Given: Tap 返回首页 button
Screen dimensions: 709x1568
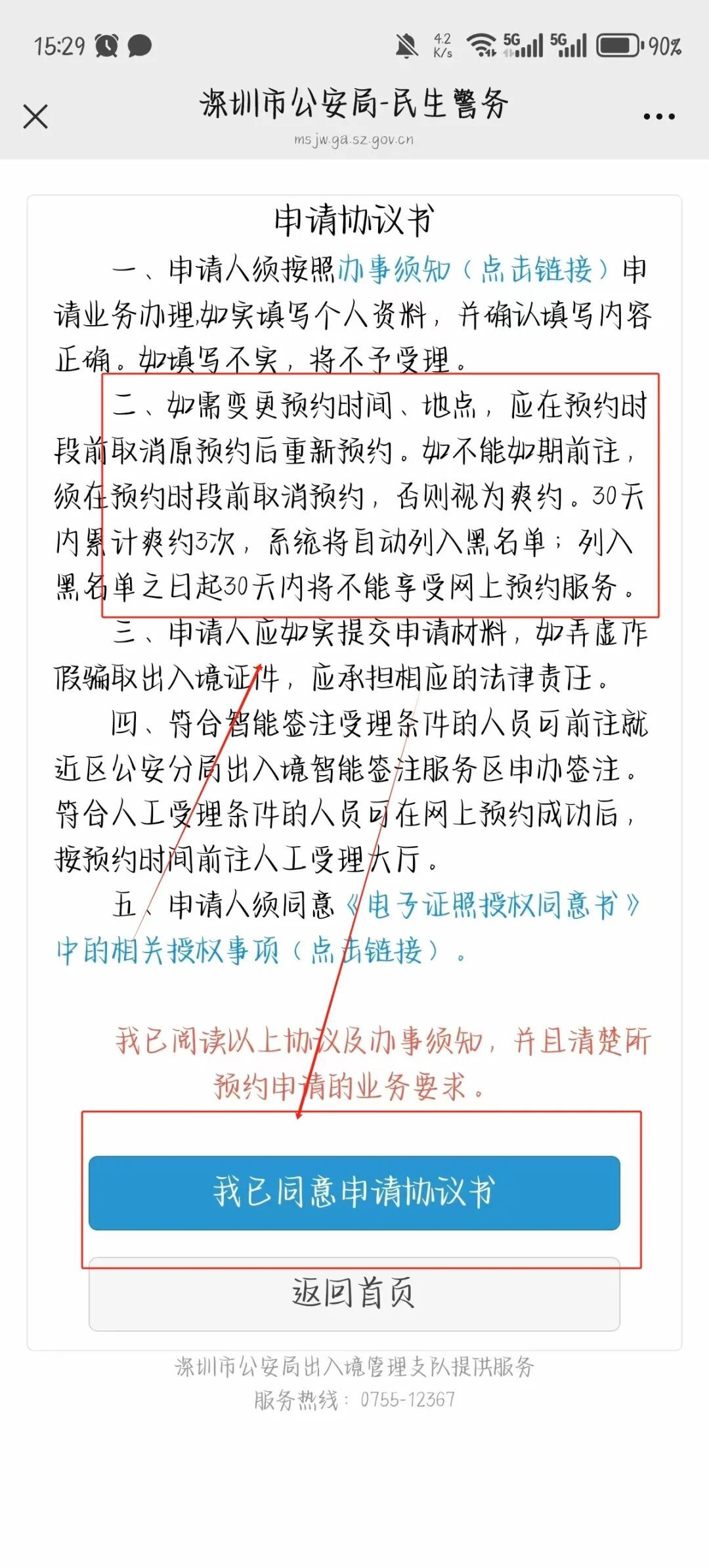Looking at the screenshot, I should pos(354,1295).
